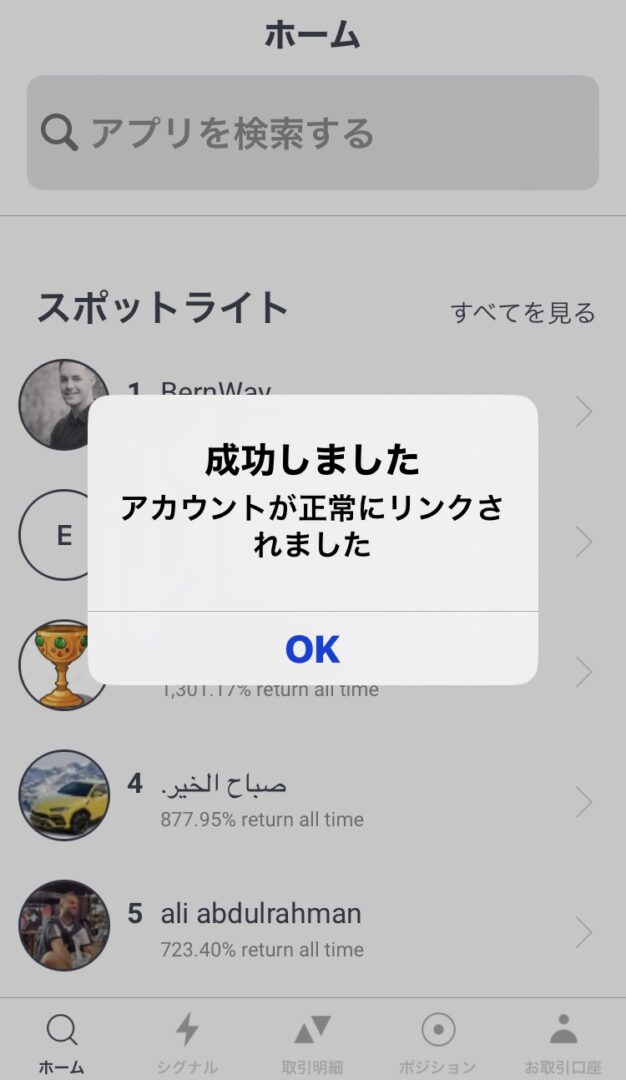Tap the アプリを検索する search field
This screenshot has width=626, height=1080.
click(x=312, y=133)
